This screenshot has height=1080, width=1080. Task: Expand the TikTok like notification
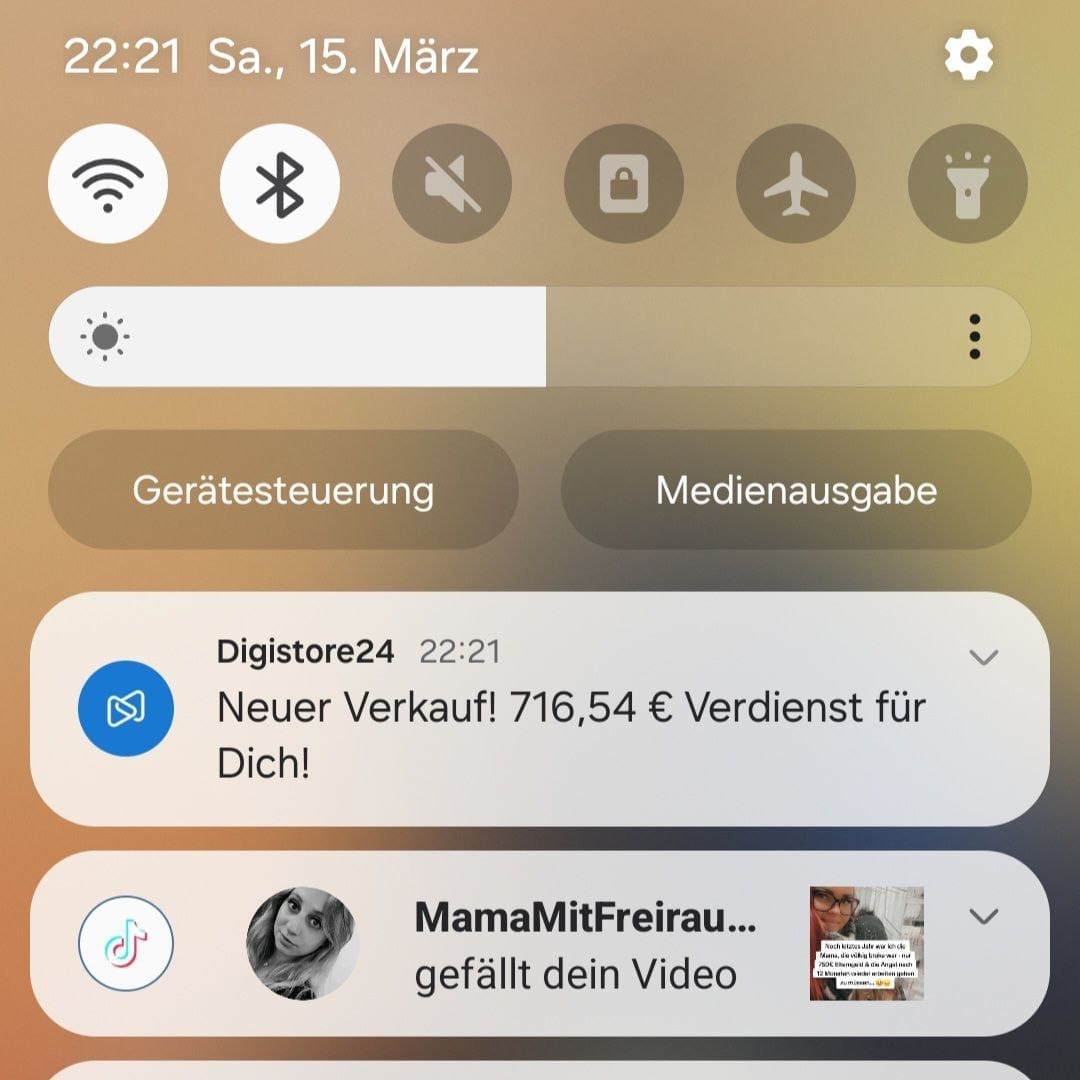point(985,916)
